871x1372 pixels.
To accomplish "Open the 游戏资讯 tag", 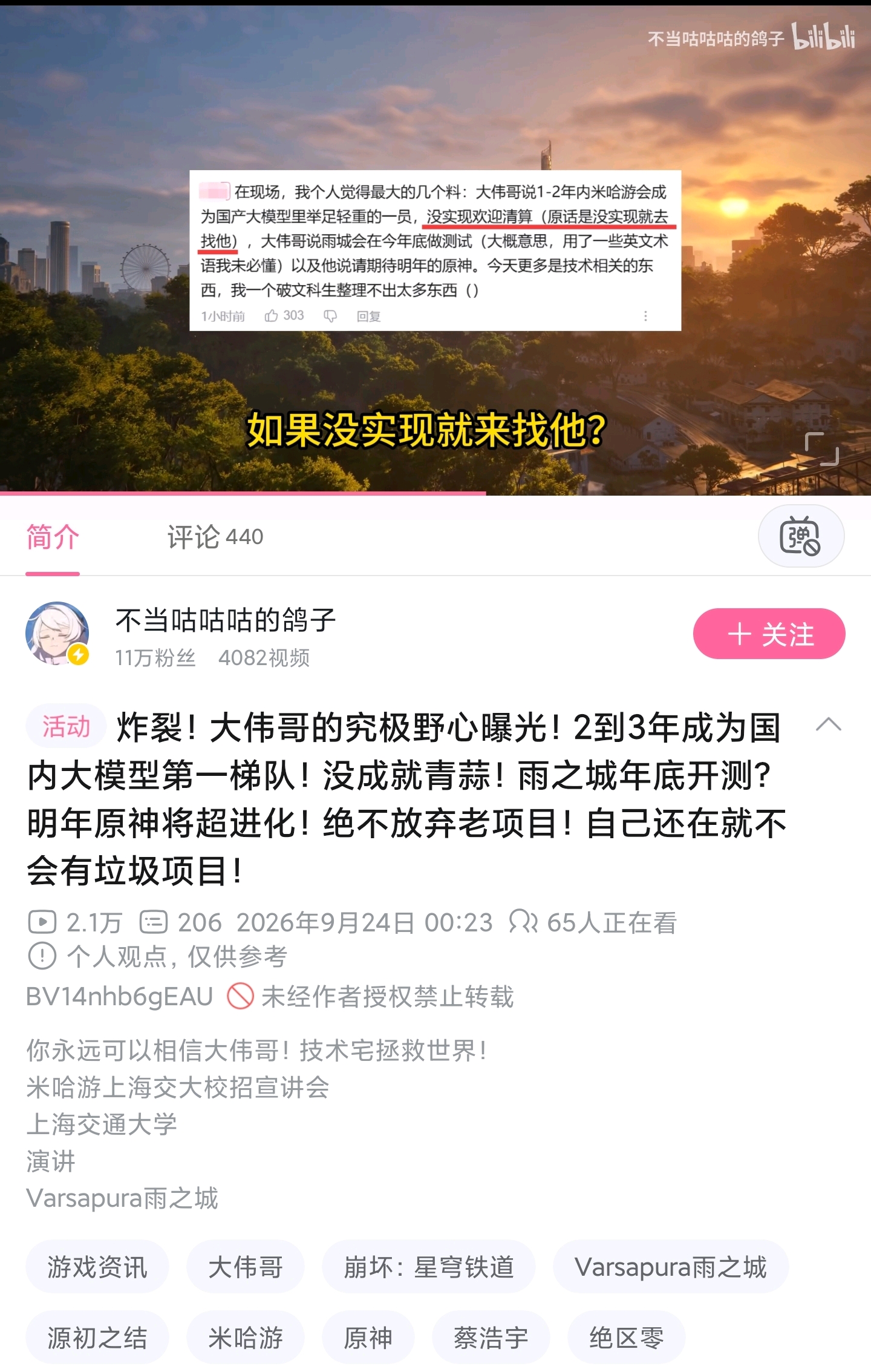I will [97, 1266].
